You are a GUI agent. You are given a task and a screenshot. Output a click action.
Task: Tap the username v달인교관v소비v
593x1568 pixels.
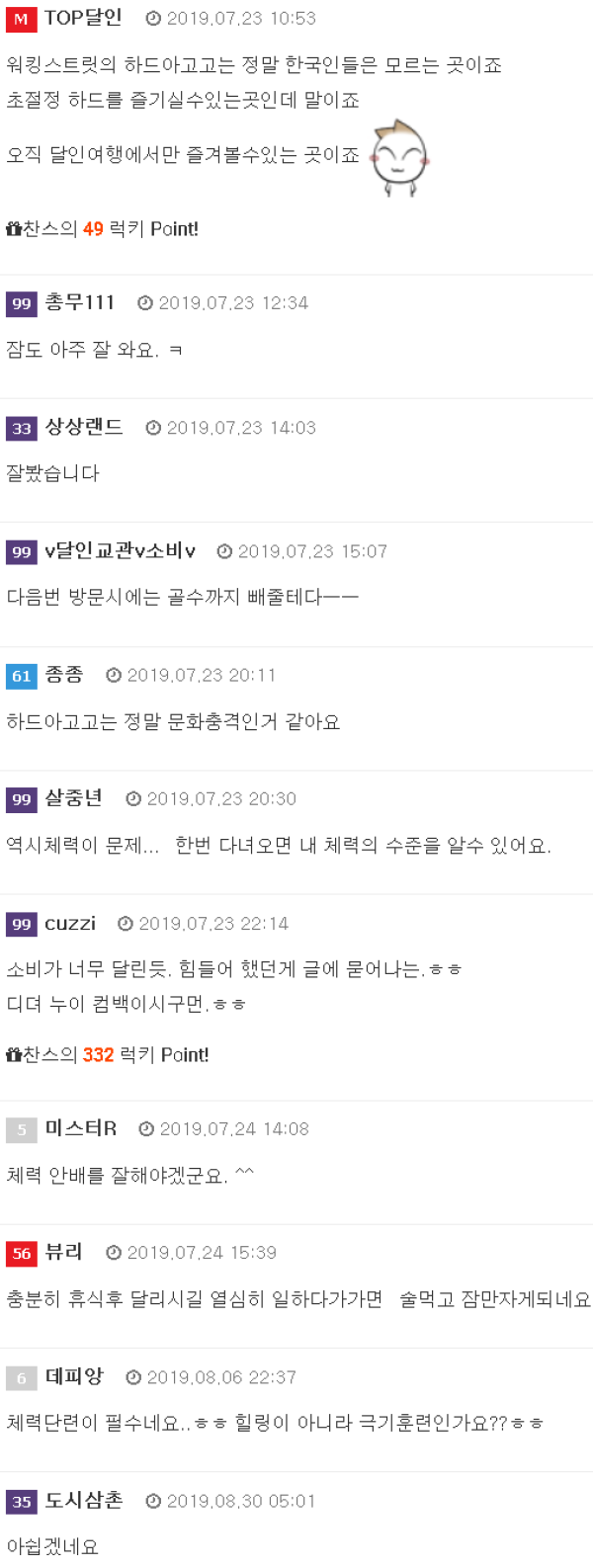(120, 551)
